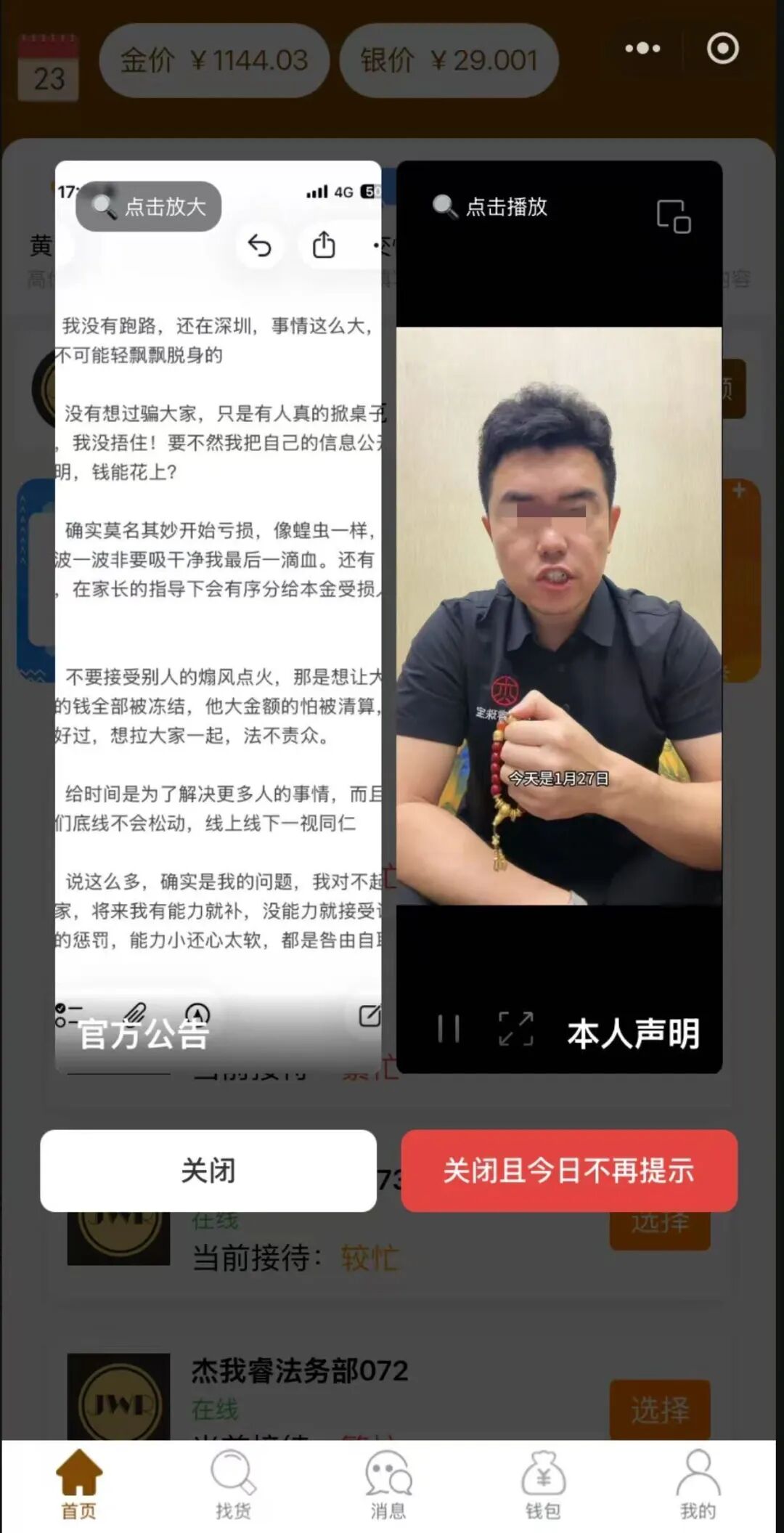Enter fullscreen for the video
The image size is (784, 1533).
[516, 1029]
